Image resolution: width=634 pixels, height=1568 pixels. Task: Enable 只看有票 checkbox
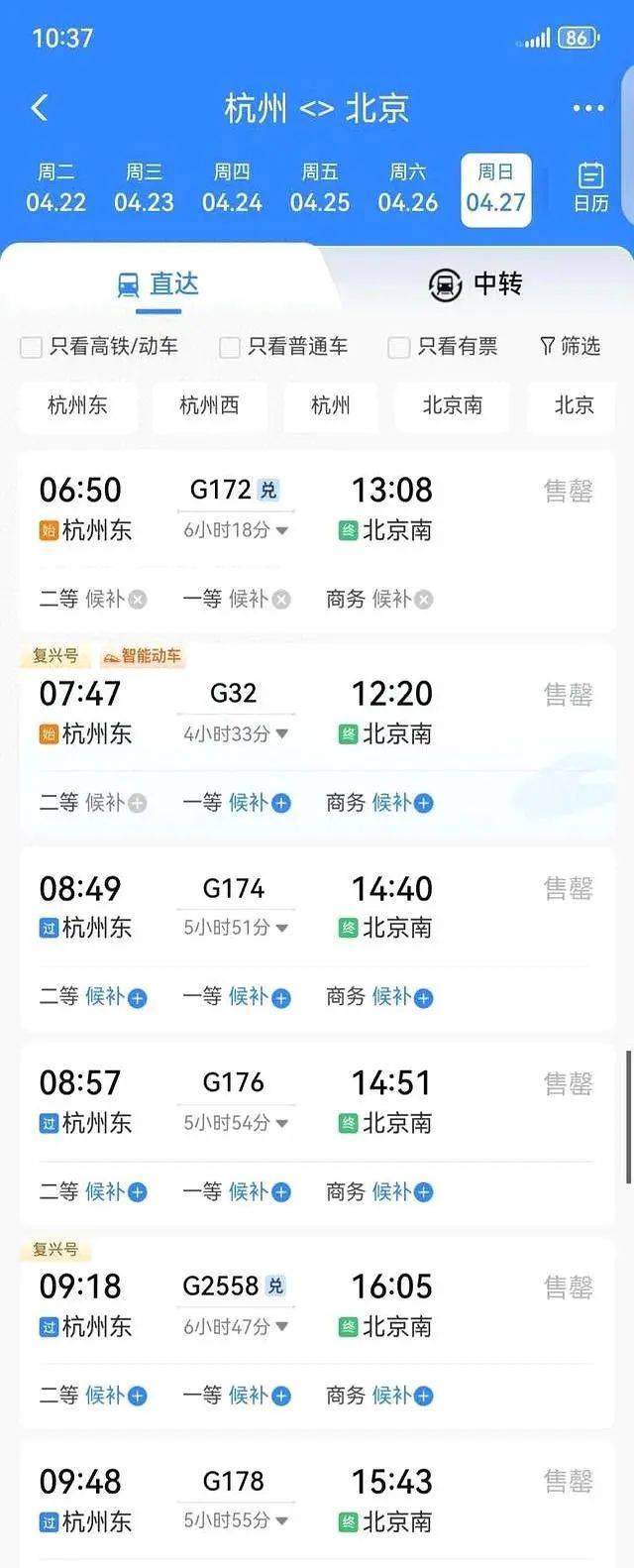coord(399,347)
